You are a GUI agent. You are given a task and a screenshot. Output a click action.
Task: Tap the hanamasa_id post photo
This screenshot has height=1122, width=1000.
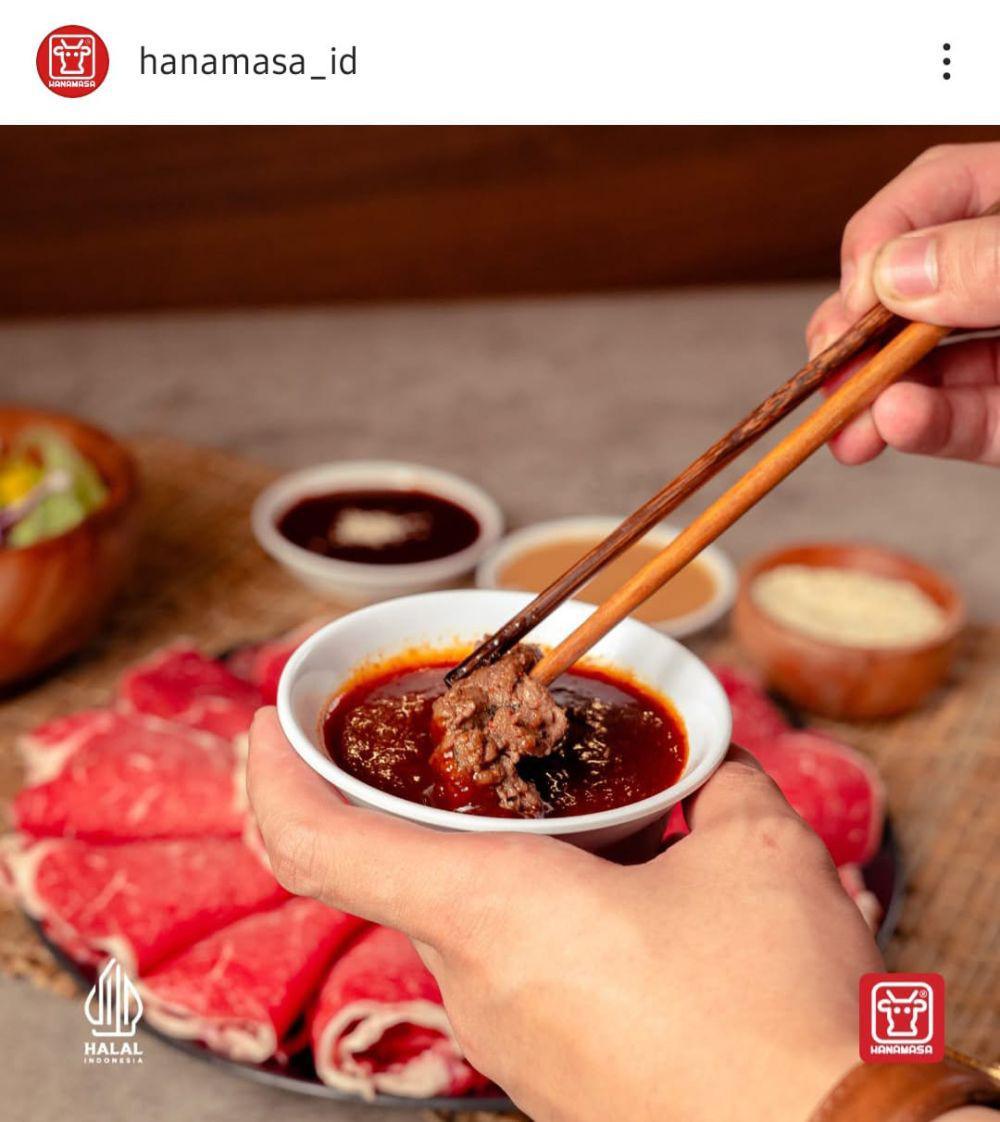pos(500,620)
